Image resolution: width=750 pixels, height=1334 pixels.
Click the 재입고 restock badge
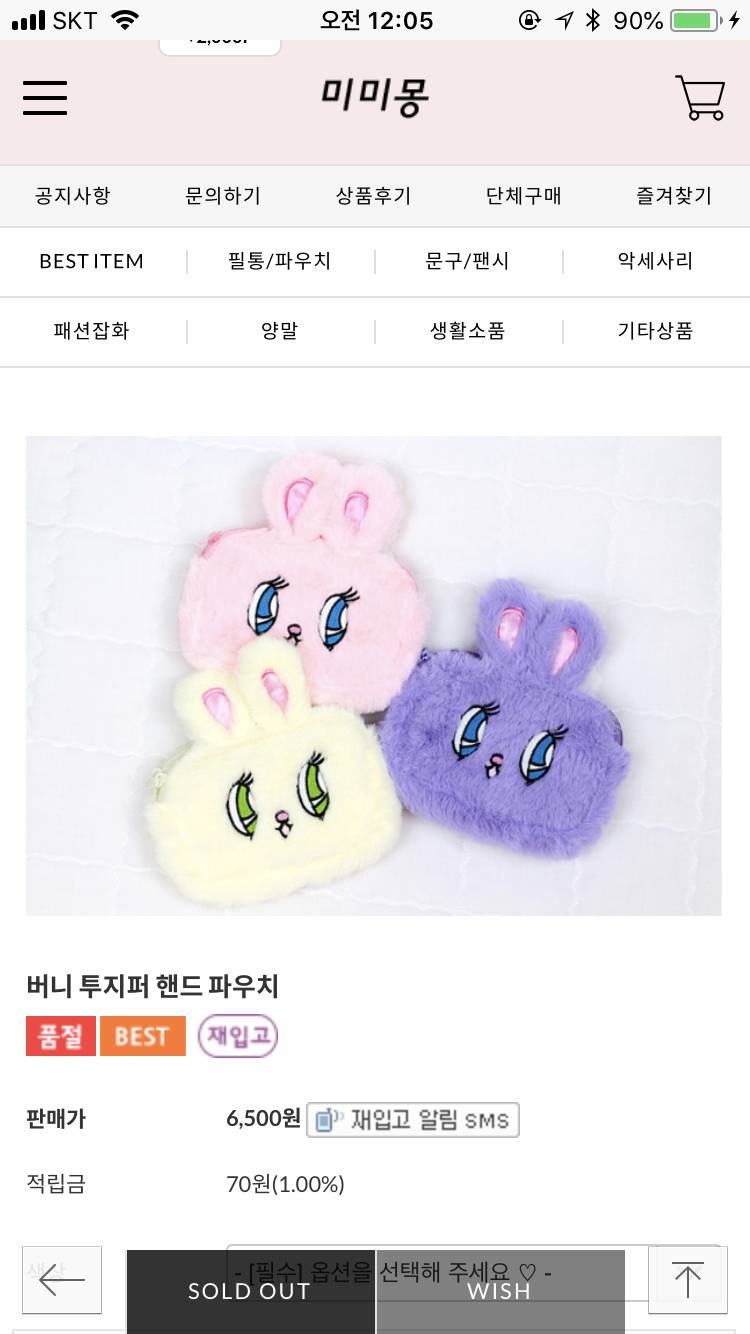click(x=237, y=1036)
